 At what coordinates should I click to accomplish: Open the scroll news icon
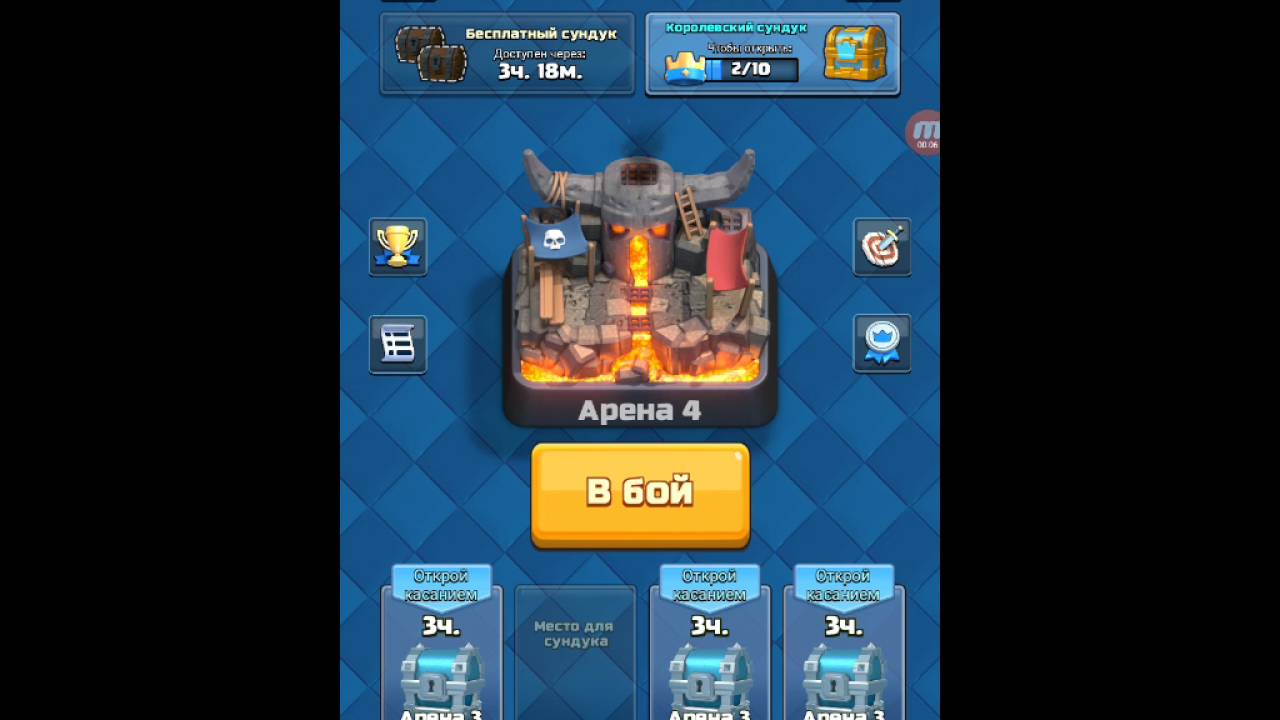398,344
